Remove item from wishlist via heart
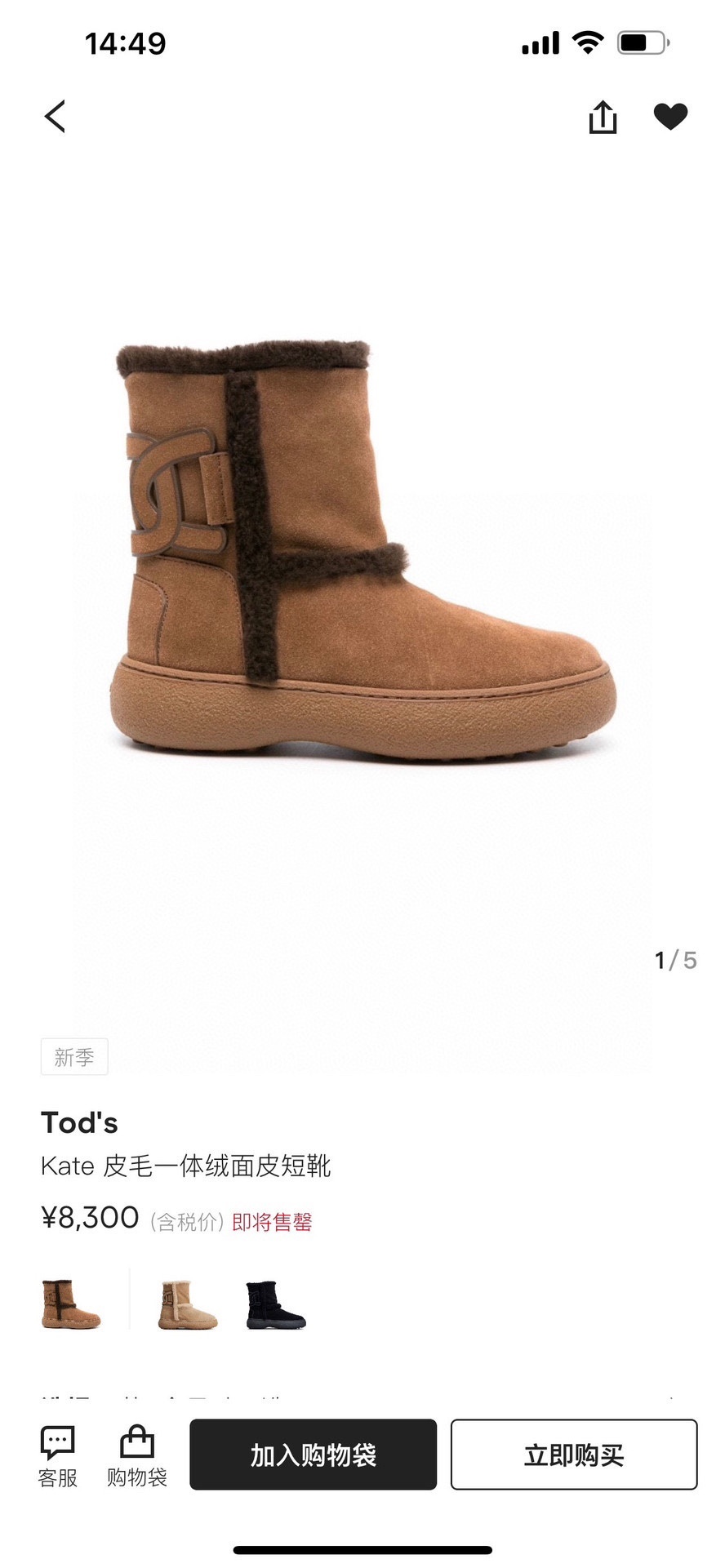 (670, 117)
